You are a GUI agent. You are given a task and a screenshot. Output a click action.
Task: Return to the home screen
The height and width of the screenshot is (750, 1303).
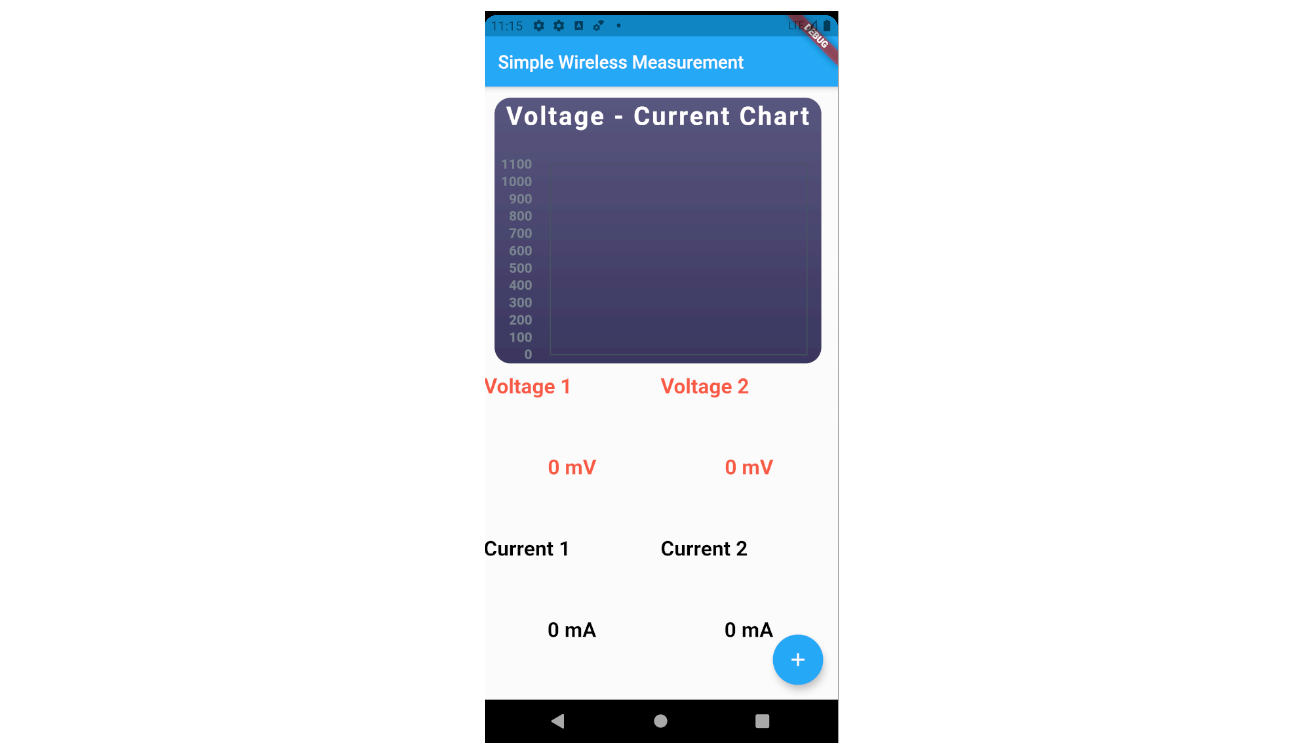pyautogui.click(x=660, y=721)
